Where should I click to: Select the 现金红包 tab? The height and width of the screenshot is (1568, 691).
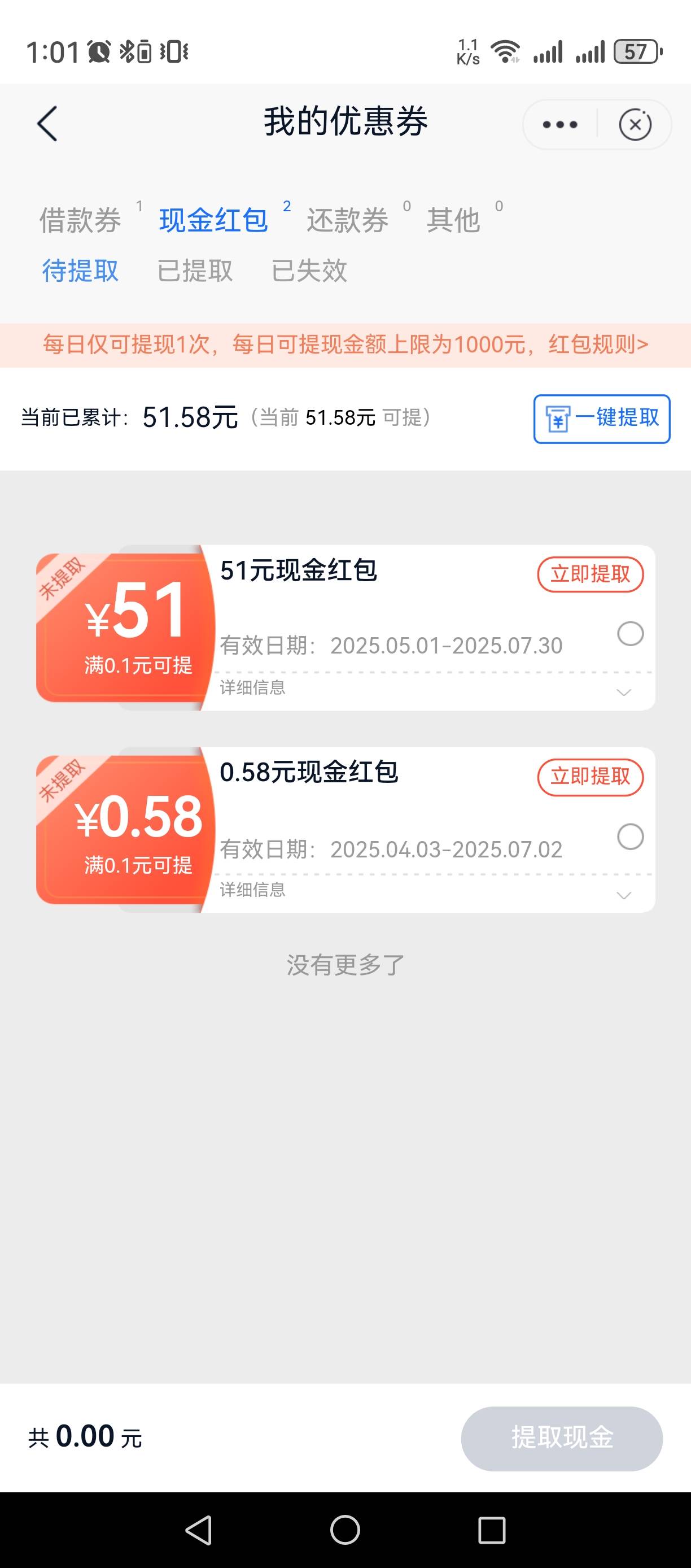tap(213, 220)
